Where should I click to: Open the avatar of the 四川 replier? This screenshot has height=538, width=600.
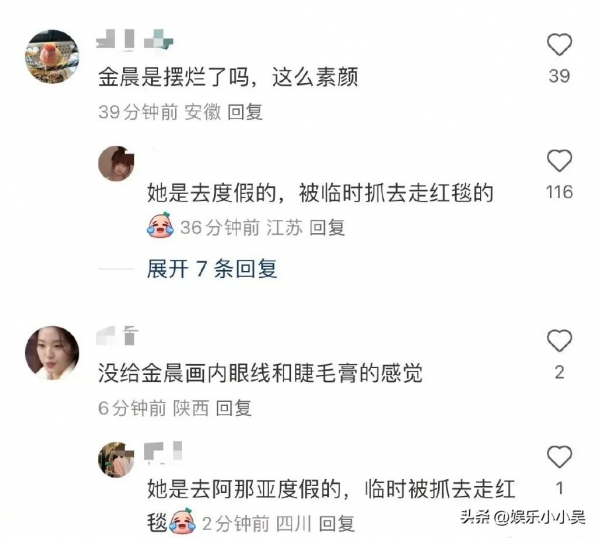pos(116,458)
